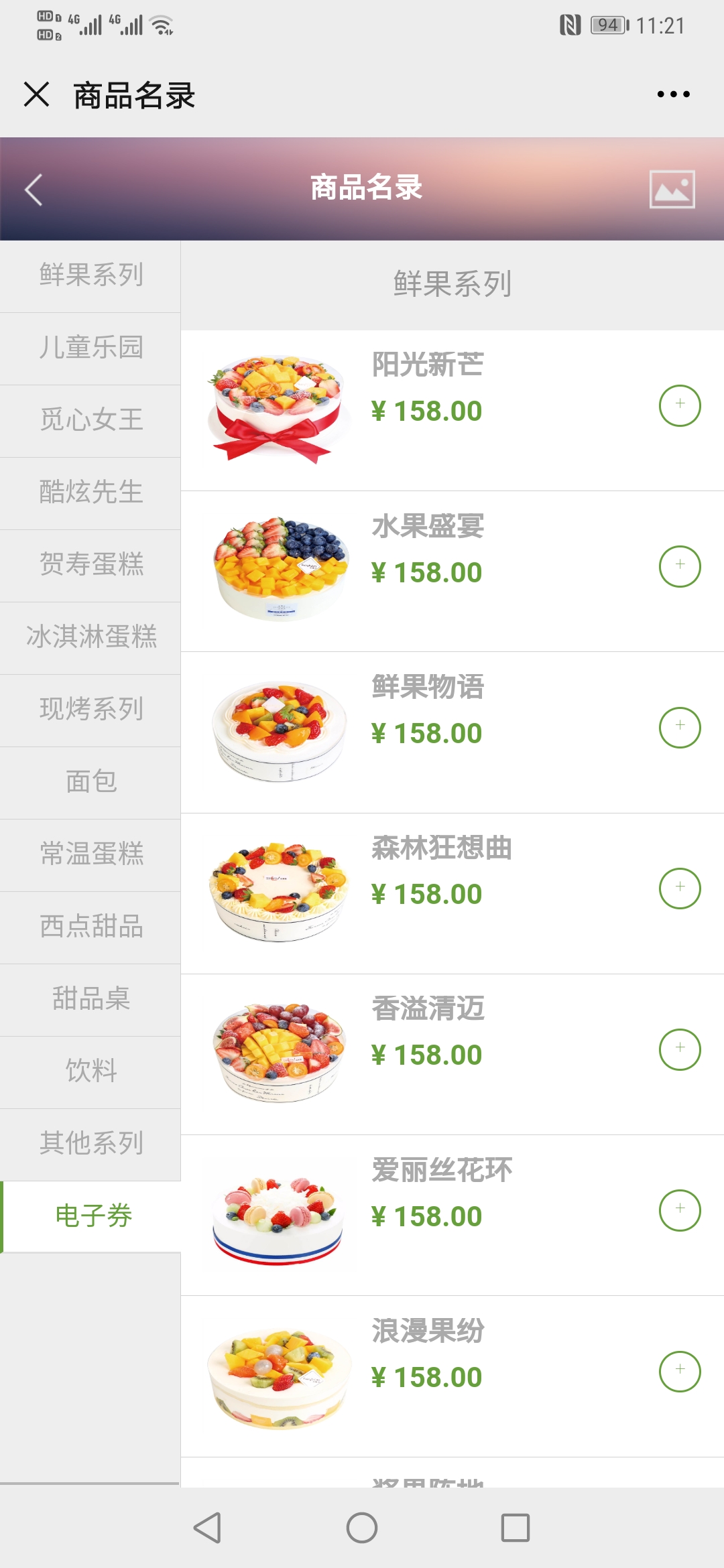
Task: Select the 西点甜品 category
Action: click(90, 927)
